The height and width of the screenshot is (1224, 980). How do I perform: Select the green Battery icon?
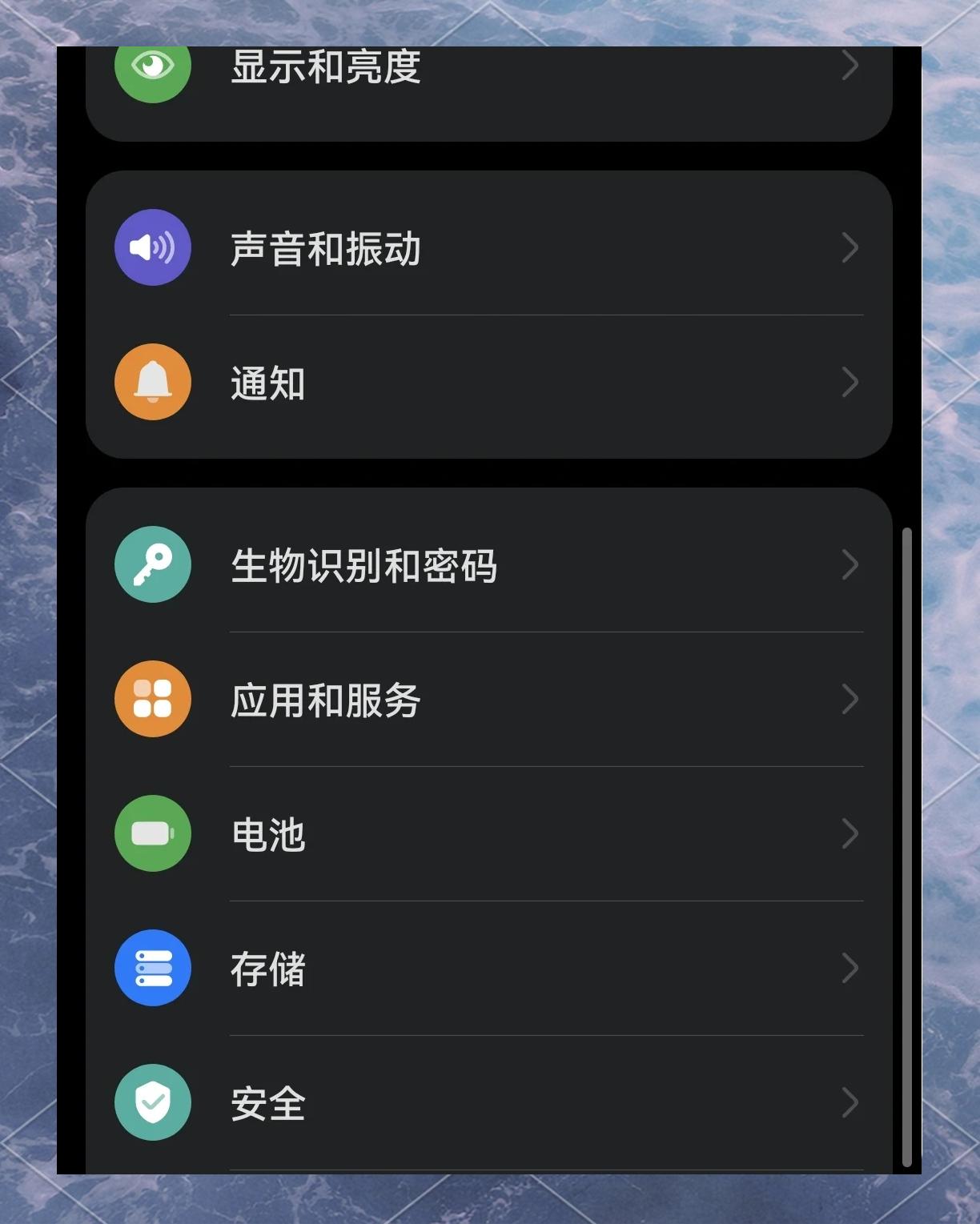[152, 833]
